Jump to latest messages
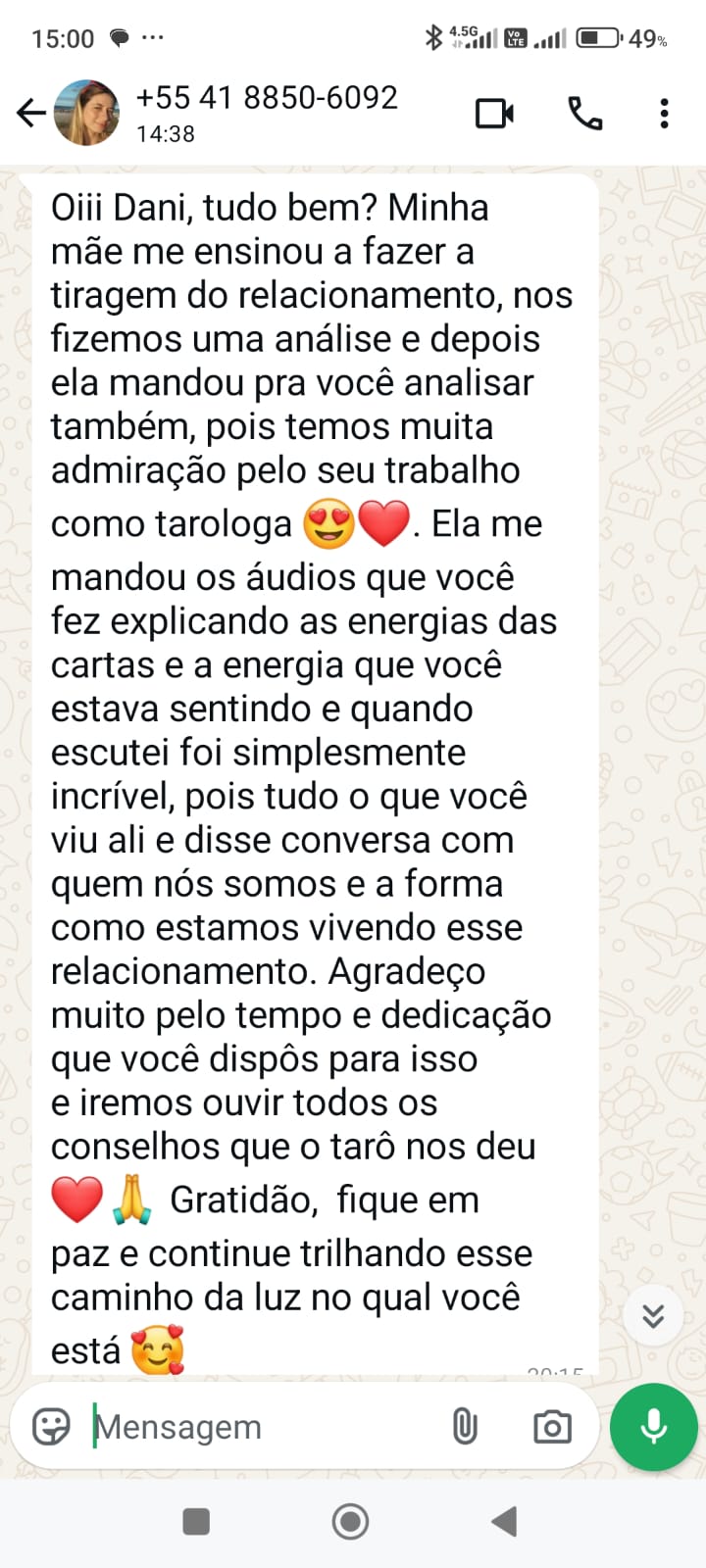The width and height of the screenshot is (706, 1568). 653,1315
